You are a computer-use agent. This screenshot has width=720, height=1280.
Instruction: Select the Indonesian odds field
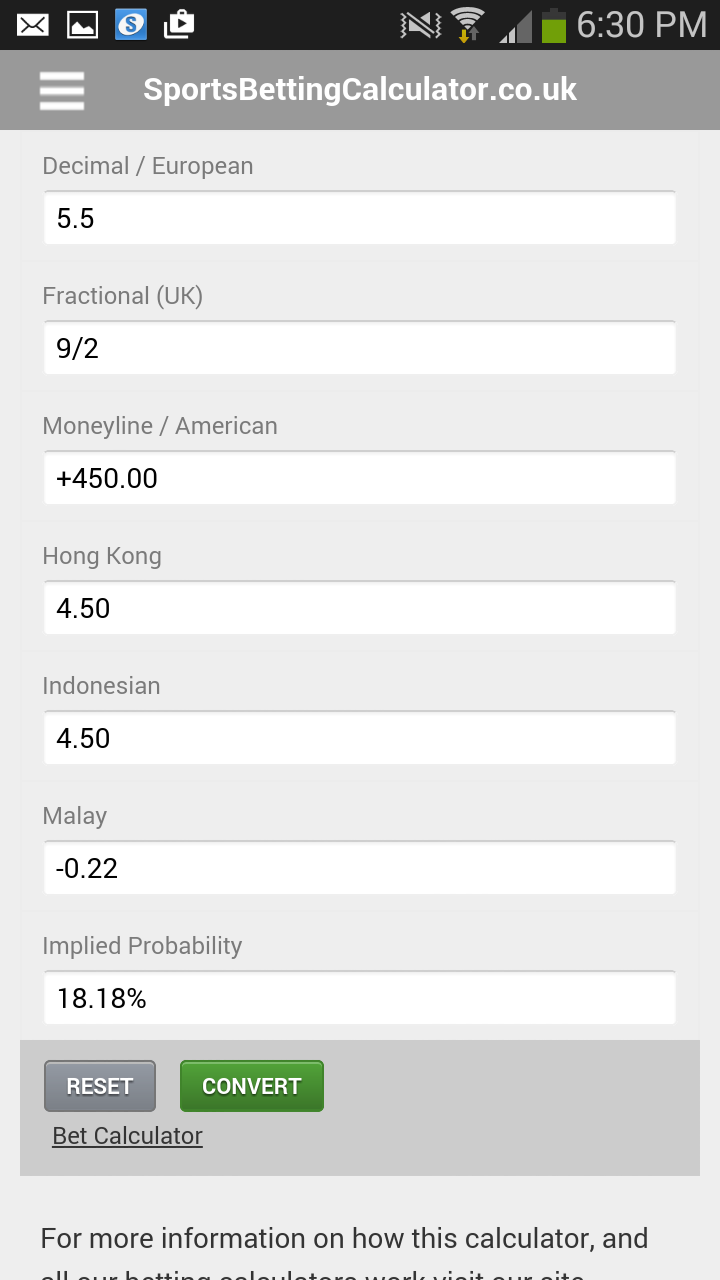(360, 738)
